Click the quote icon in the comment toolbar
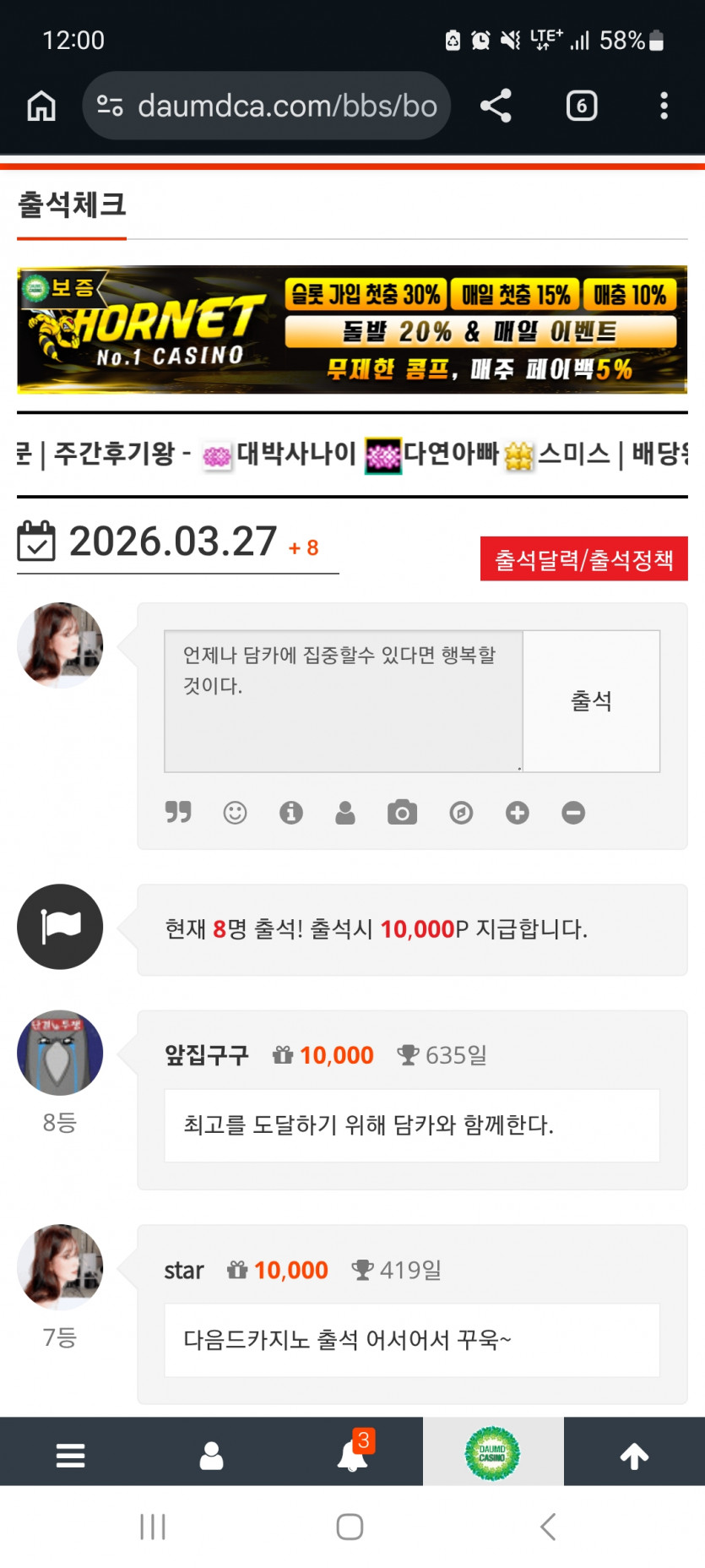Screen dimensions: 705x1568 tap(178, 813)
